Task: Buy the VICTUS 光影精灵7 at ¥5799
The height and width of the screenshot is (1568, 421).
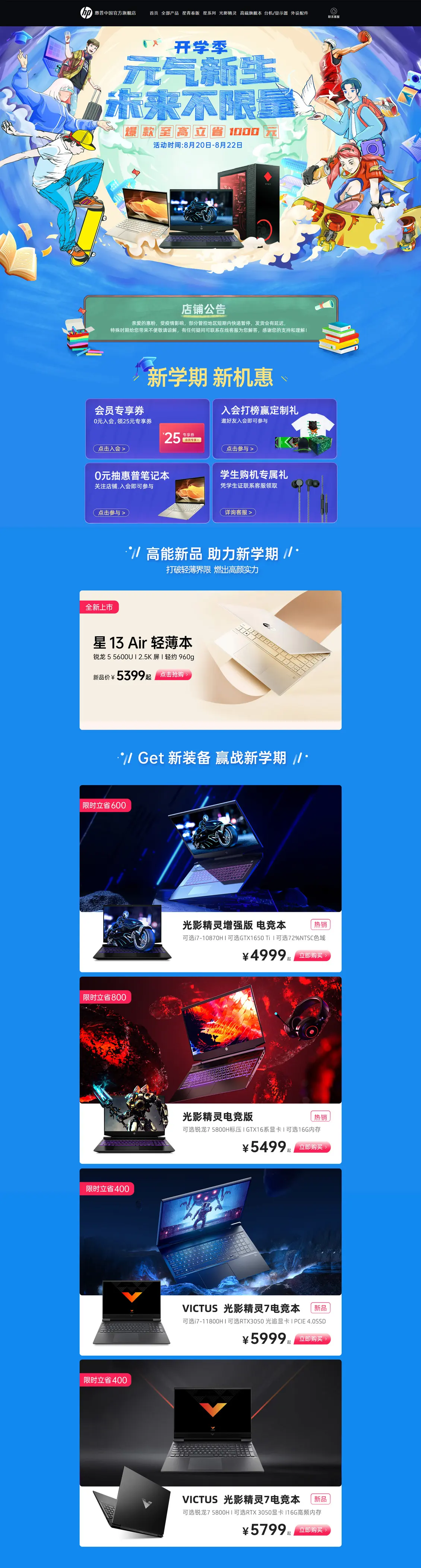Action: 313,1530
